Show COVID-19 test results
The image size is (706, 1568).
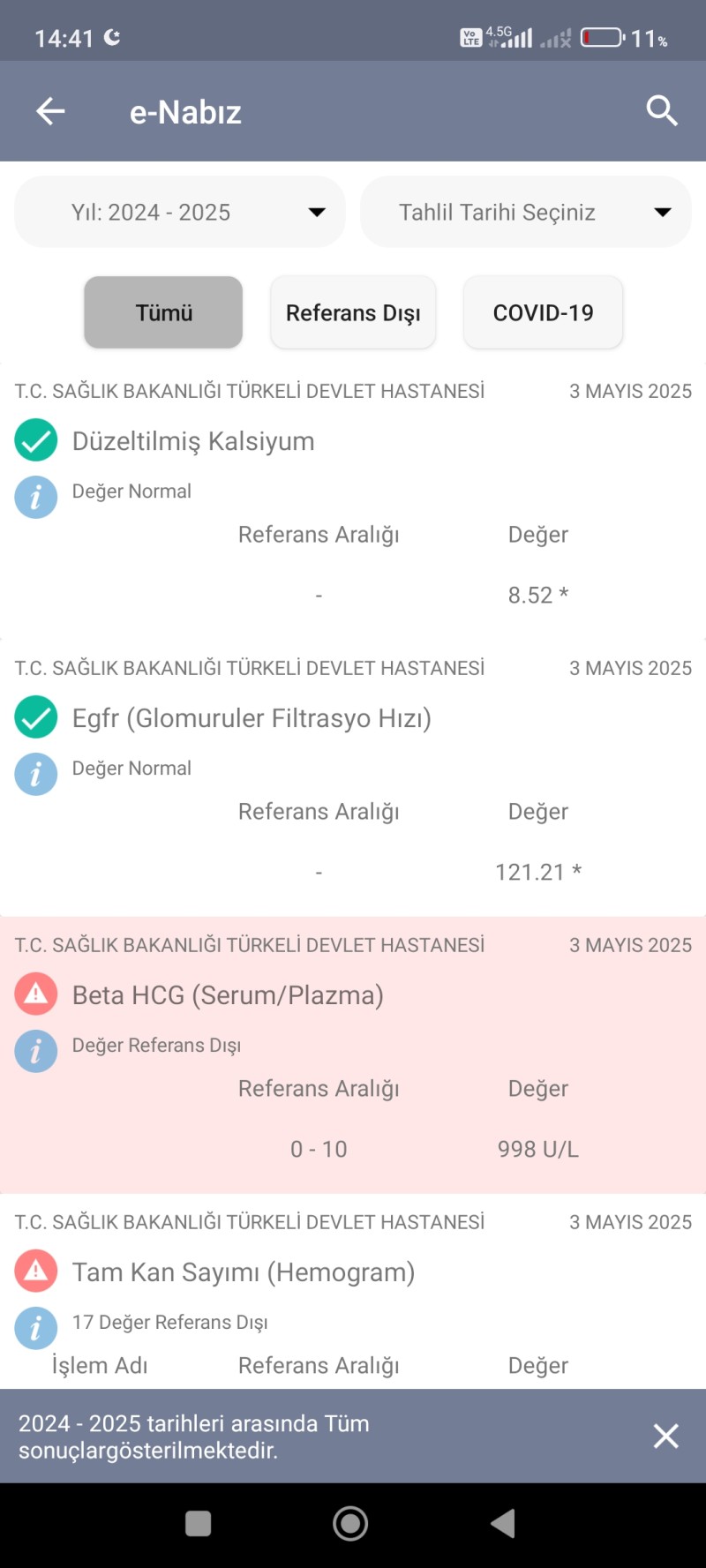543,312
